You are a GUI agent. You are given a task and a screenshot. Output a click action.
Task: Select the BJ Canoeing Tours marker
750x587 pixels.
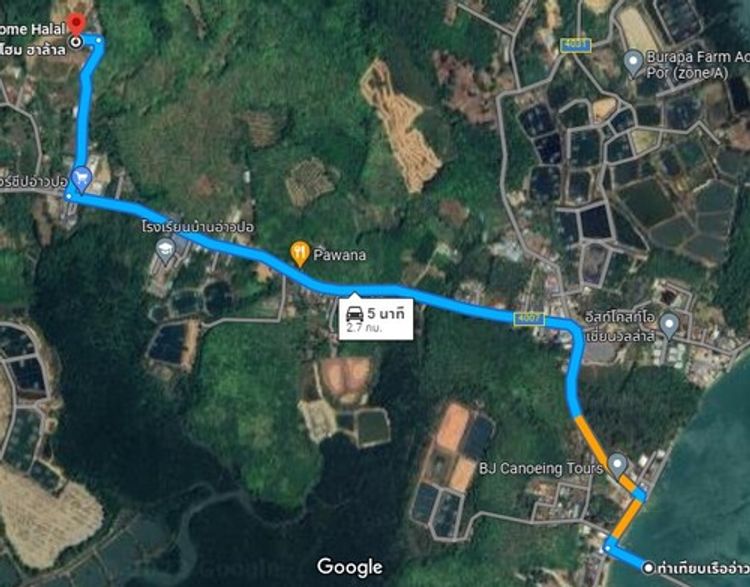(x=618, y=465)
